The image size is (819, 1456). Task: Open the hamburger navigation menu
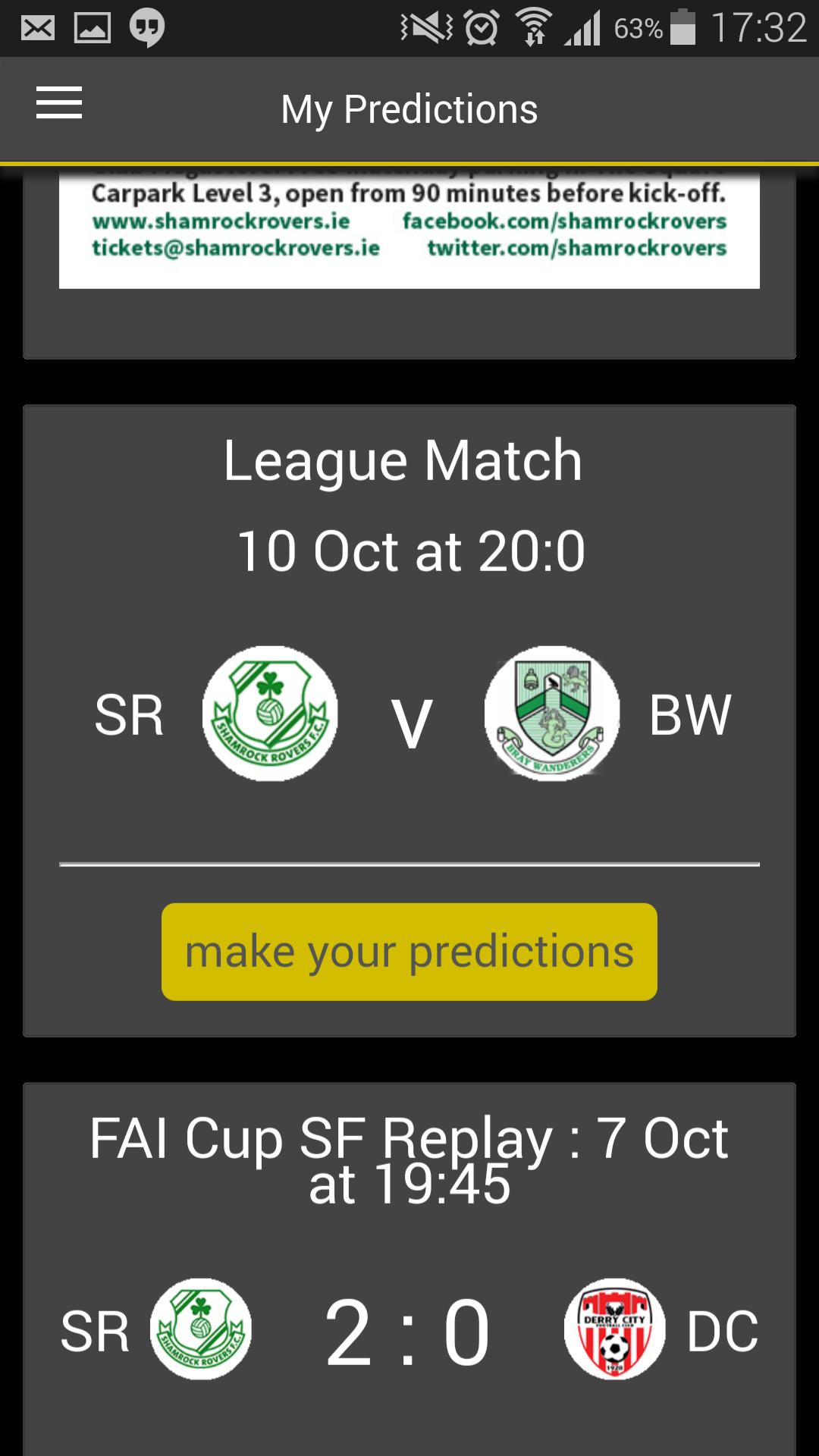click(59, 103)
